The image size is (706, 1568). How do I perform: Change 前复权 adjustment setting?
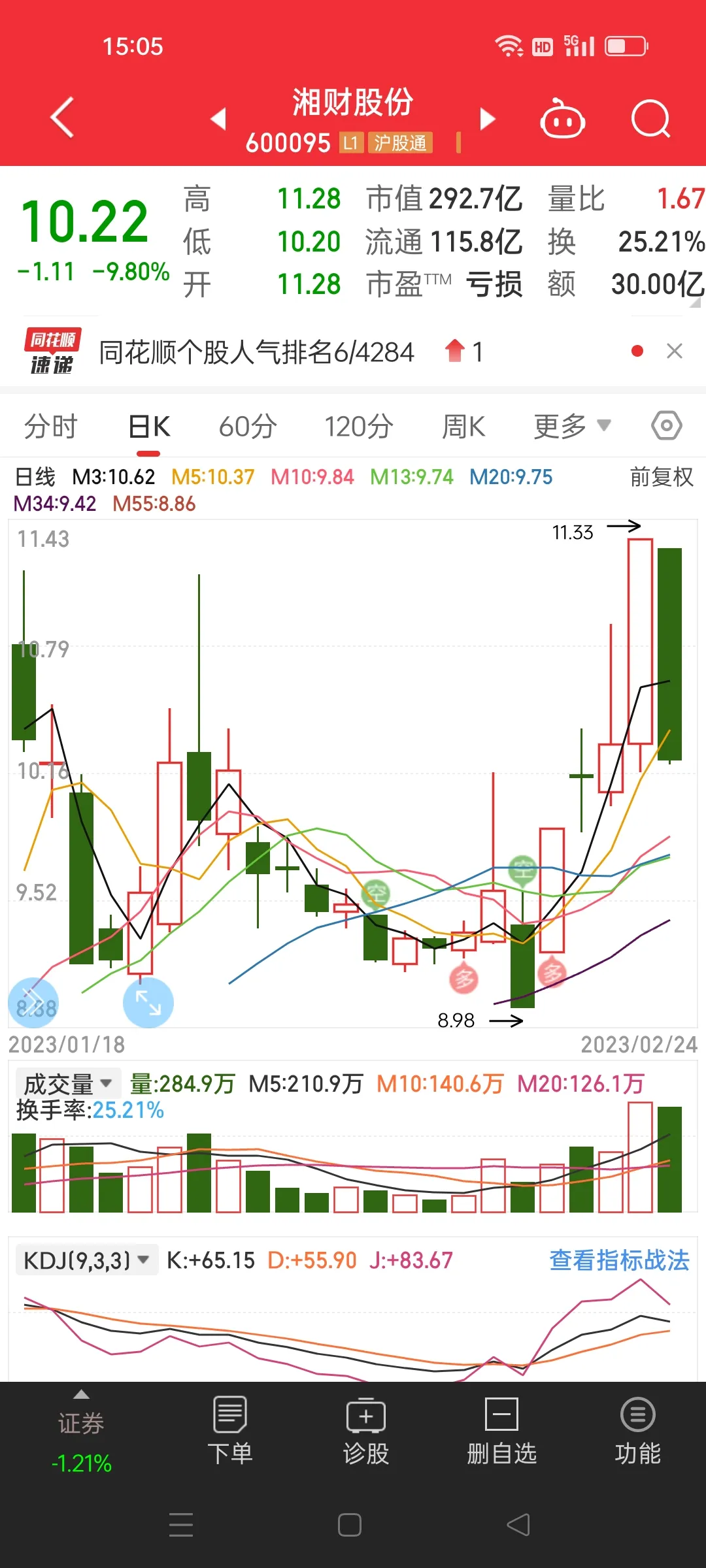(662, 477)
